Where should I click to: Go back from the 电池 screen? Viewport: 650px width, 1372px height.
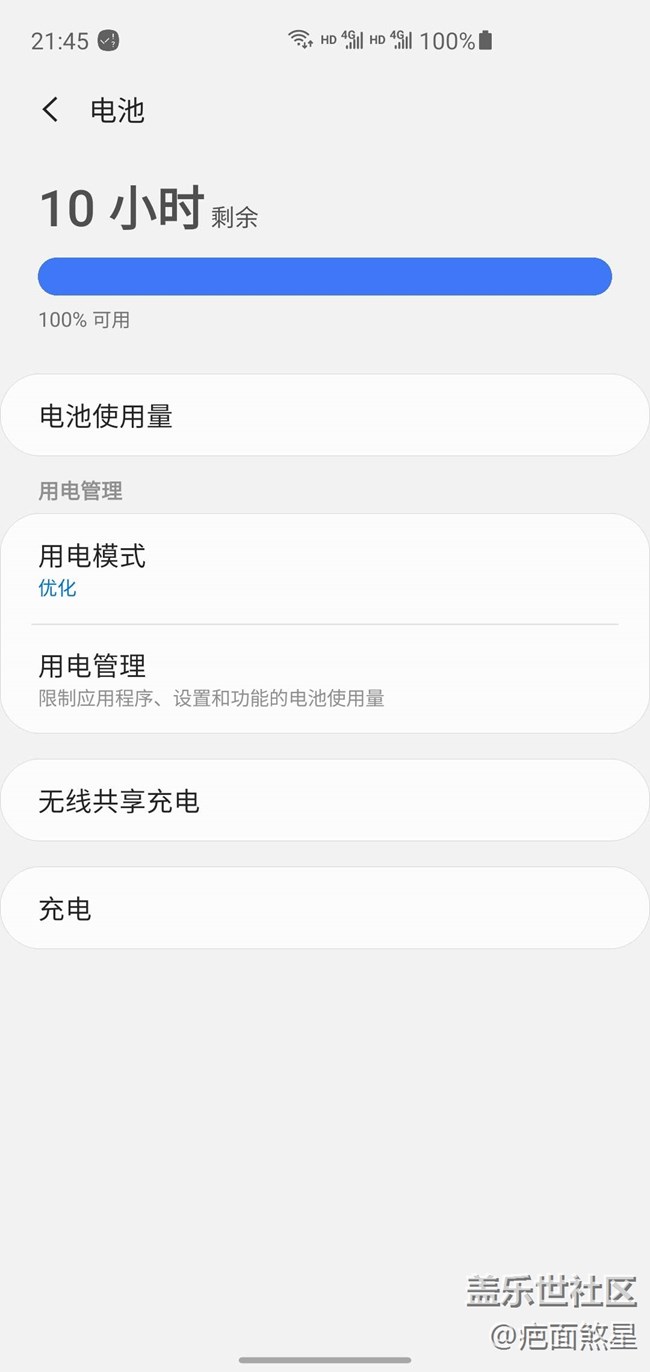click(x=50, y=110)
